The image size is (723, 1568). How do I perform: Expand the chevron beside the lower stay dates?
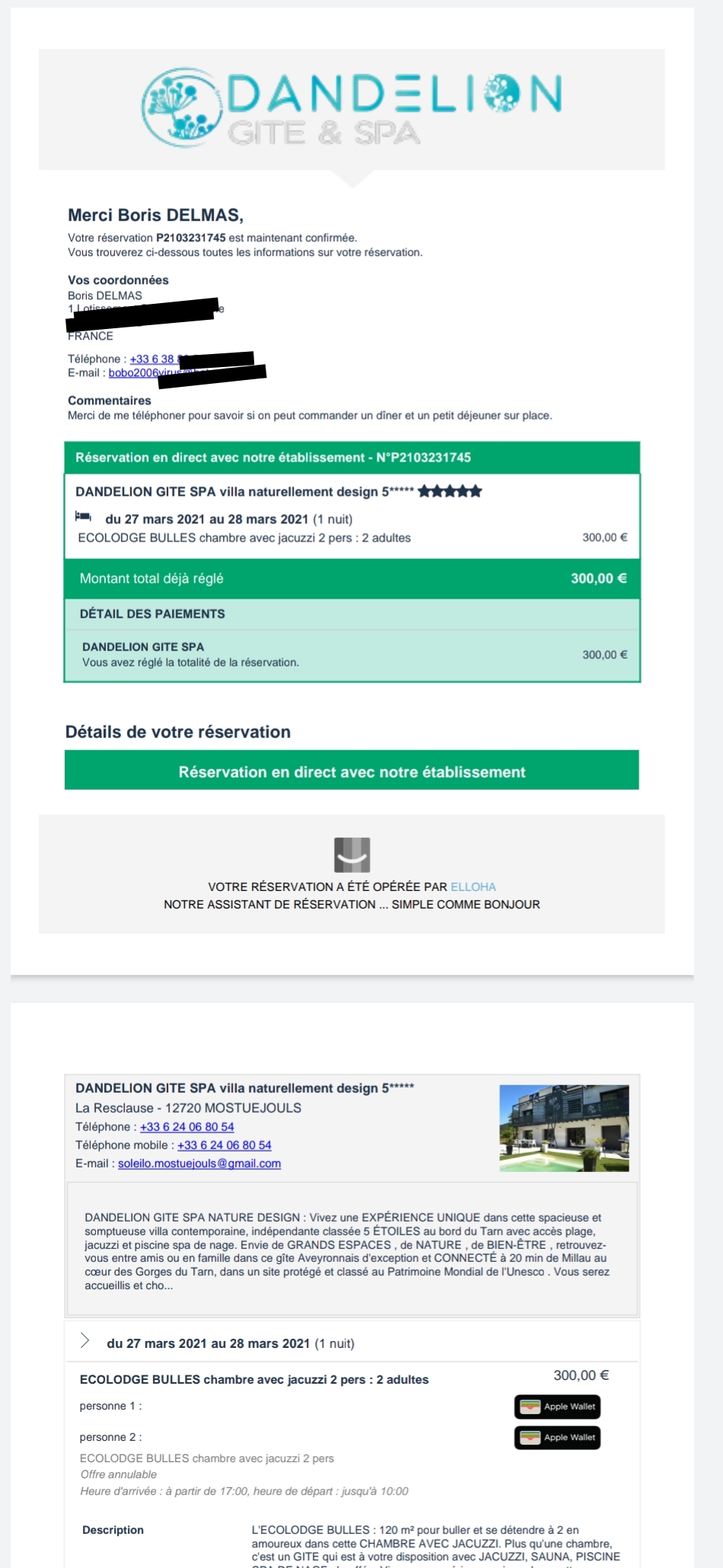85,1341
